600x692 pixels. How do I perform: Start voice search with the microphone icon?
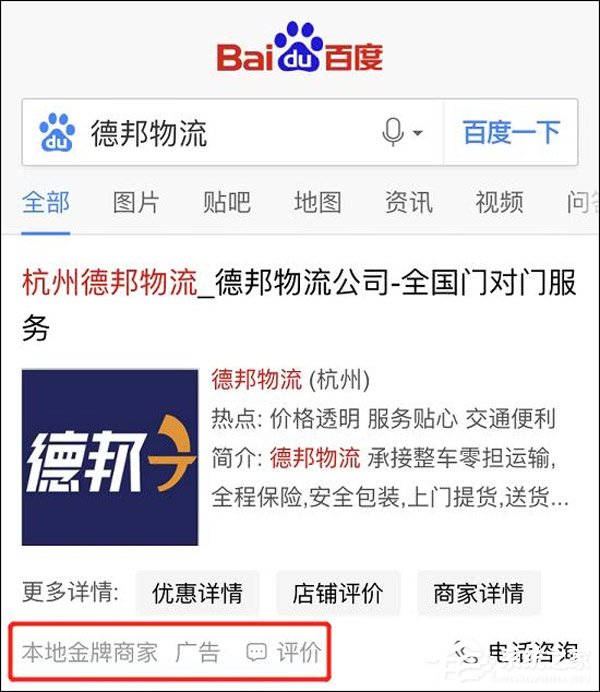(395, 132)
